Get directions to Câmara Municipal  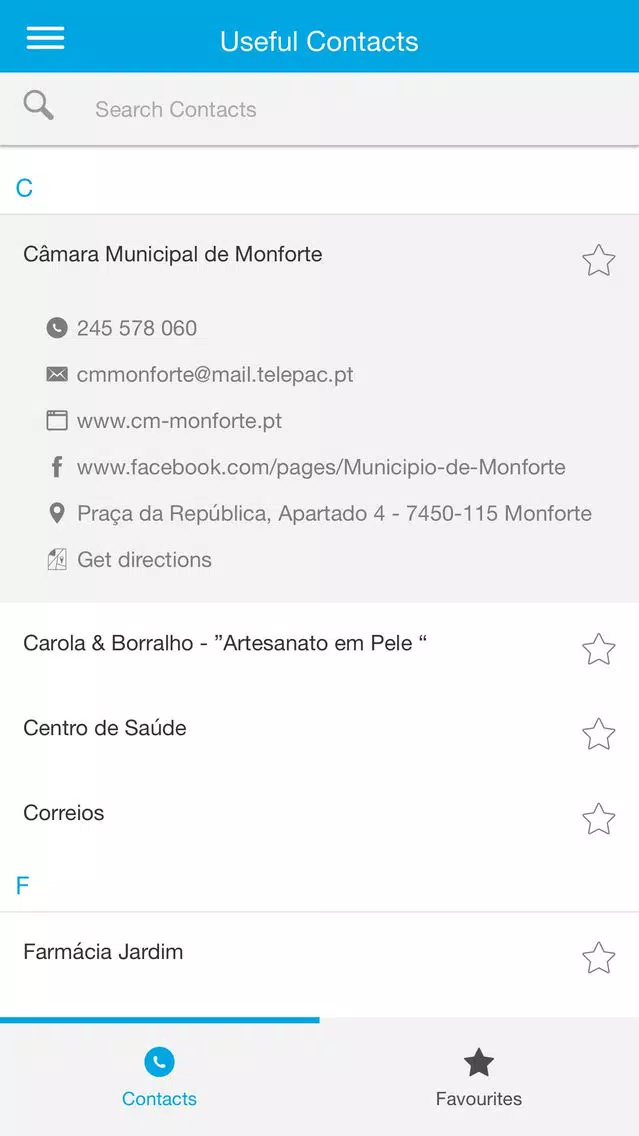(x=129, y=560)
